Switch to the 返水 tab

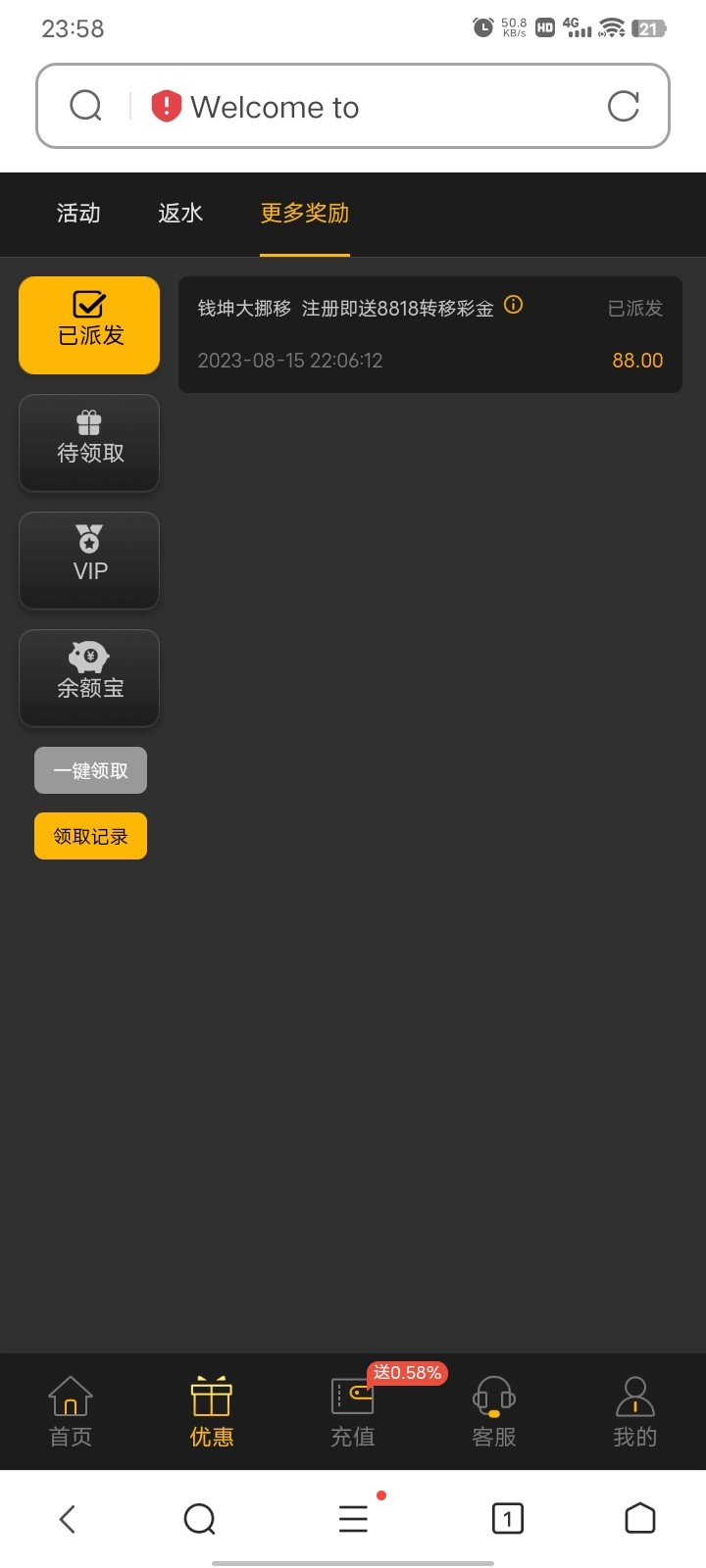180,214
